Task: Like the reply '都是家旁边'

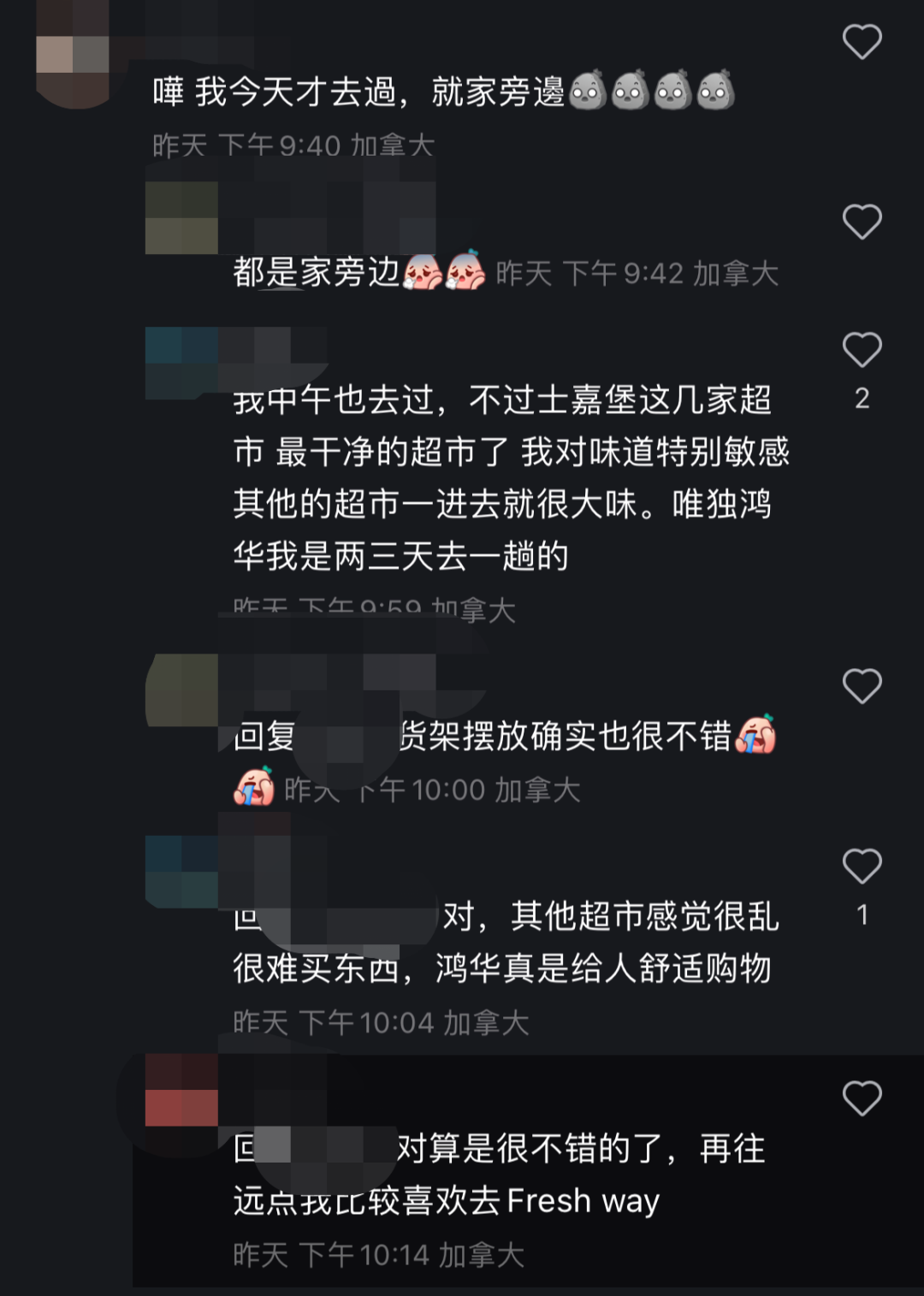Action: pos(862,222)
